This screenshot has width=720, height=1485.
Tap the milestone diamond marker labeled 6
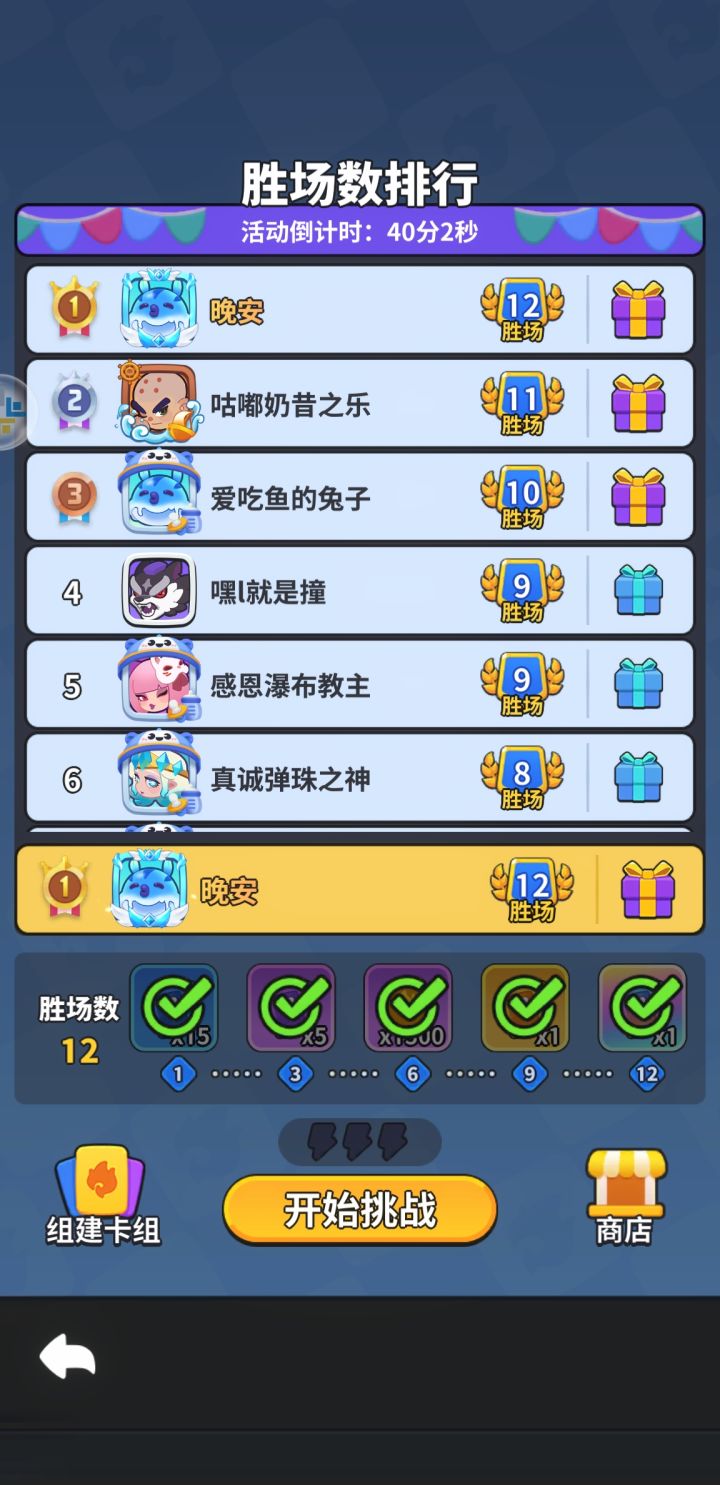(x=409, y=1073)
